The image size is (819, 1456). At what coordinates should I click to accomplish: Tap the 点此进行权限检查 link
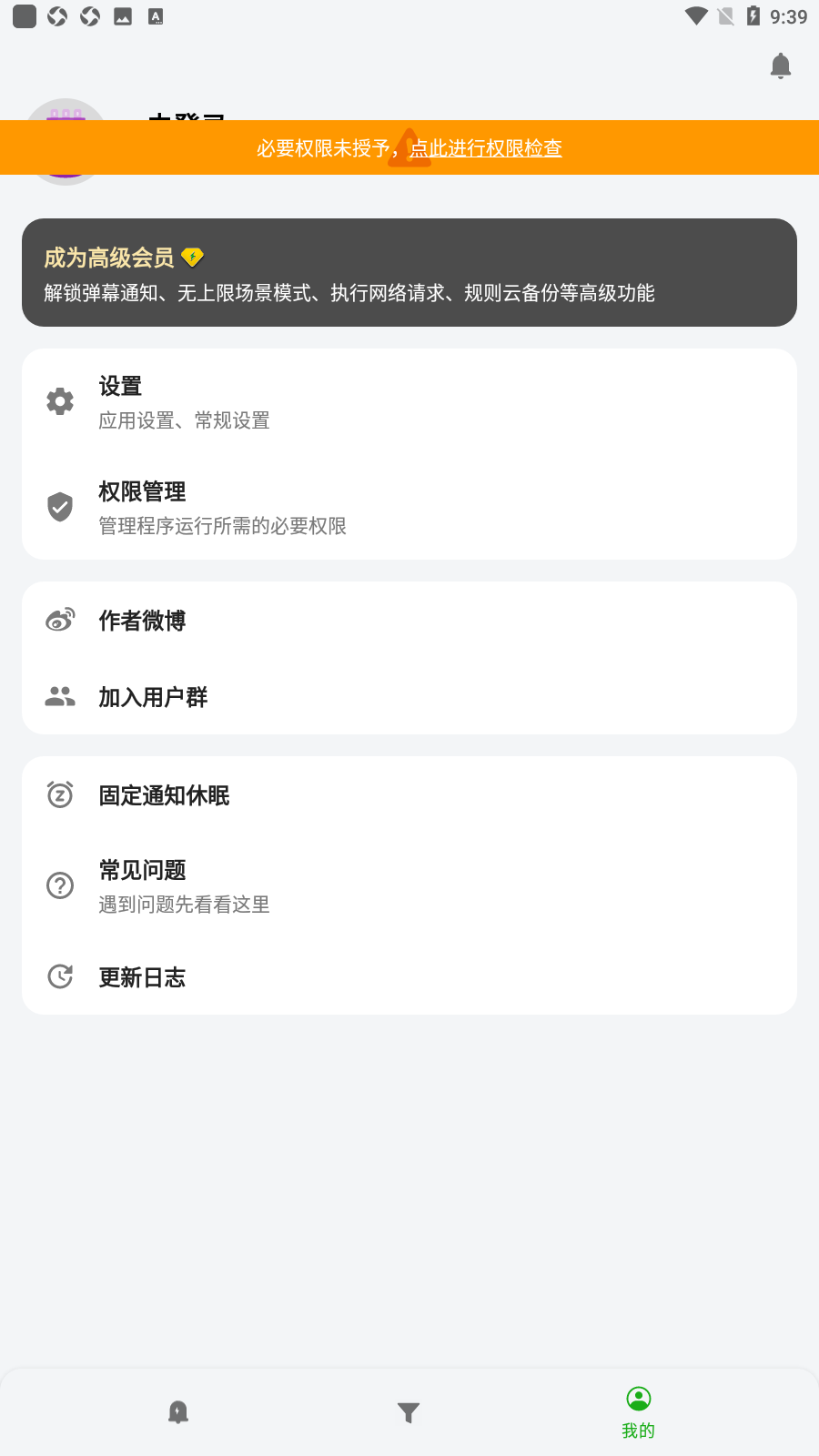click(x=485, y=148)
